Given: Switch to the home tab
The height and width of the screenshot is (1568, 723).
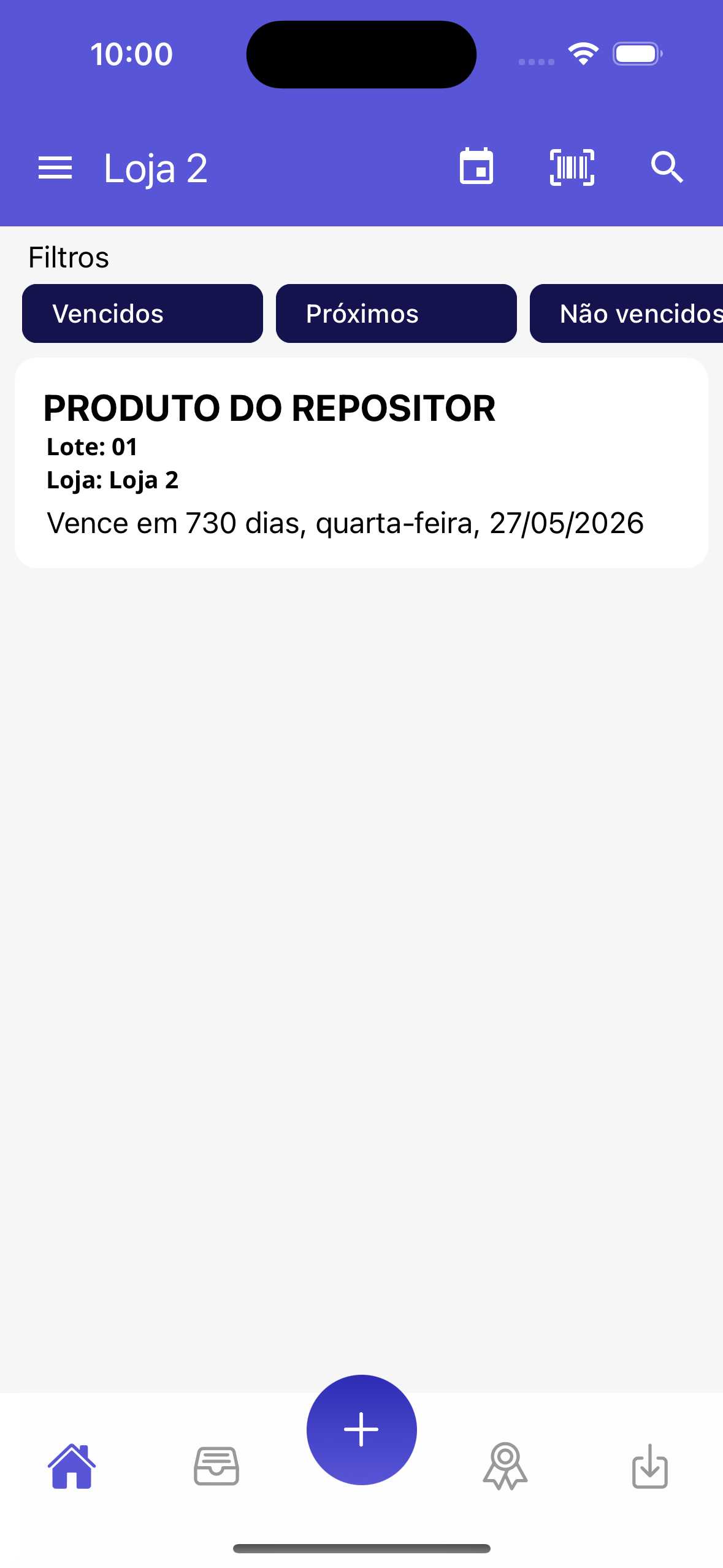Looking at the screenshot, I should point(72,1466).
